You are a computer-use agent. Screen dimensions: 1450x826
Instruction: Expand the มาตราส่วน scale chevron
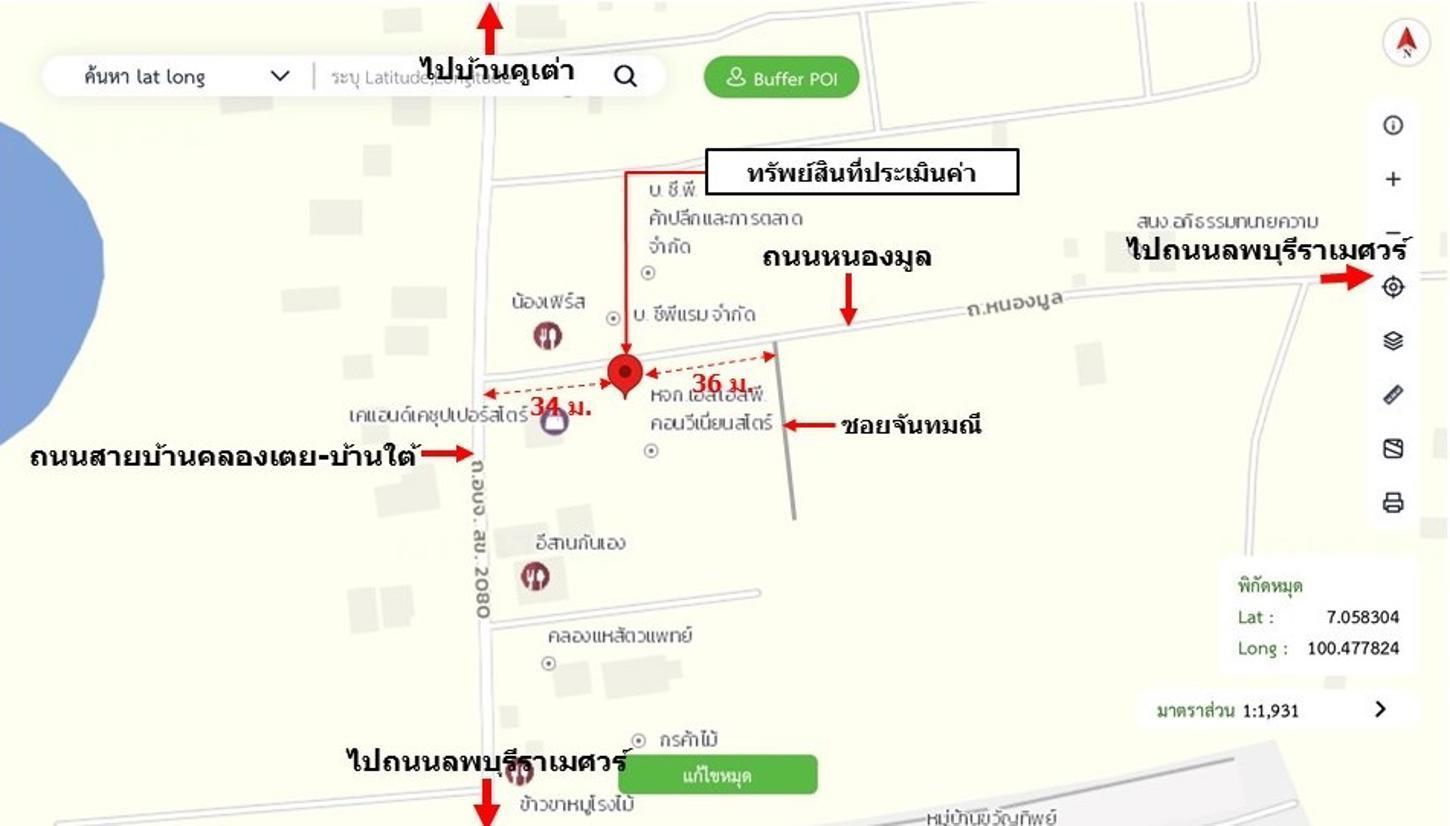point(1381,709)
